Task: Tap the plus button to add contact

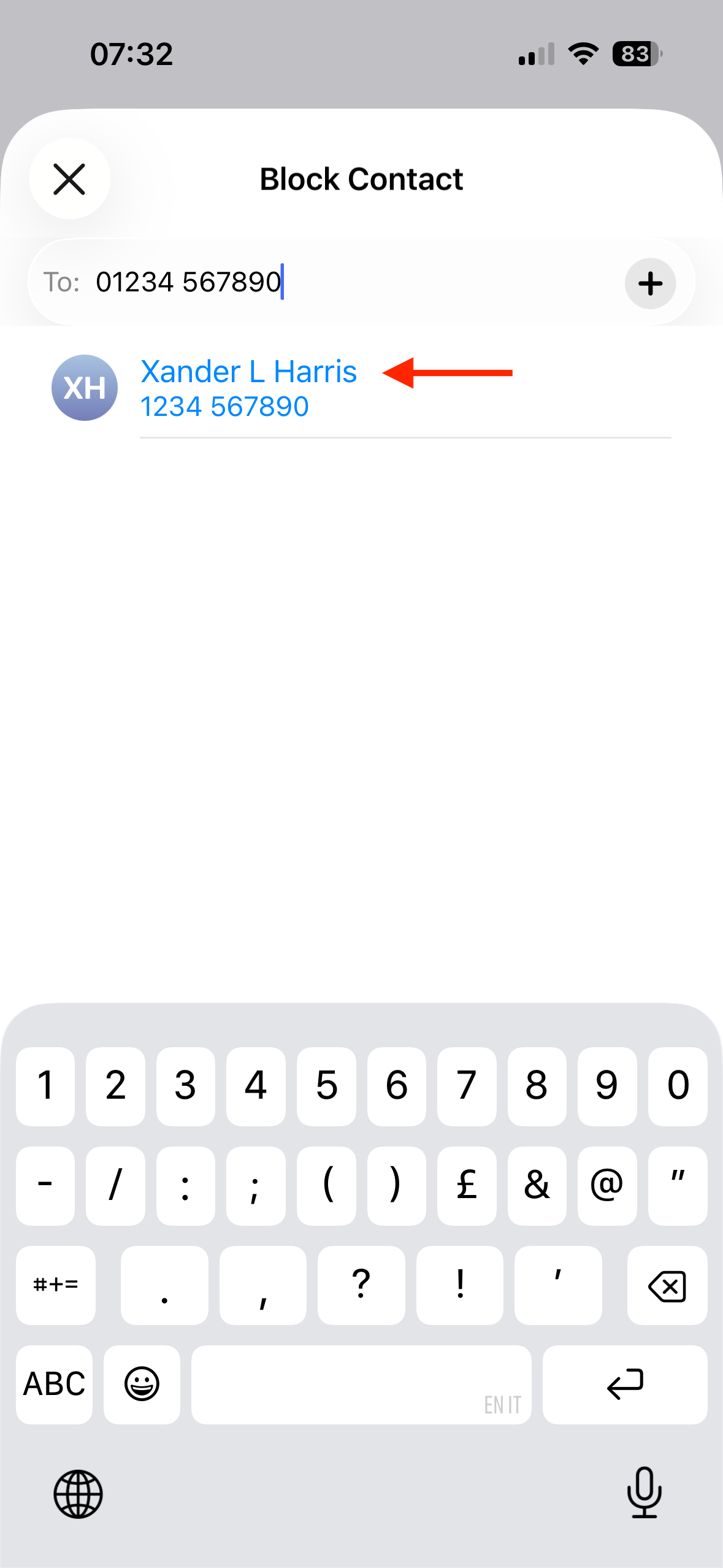Action: tap(650, 283)
